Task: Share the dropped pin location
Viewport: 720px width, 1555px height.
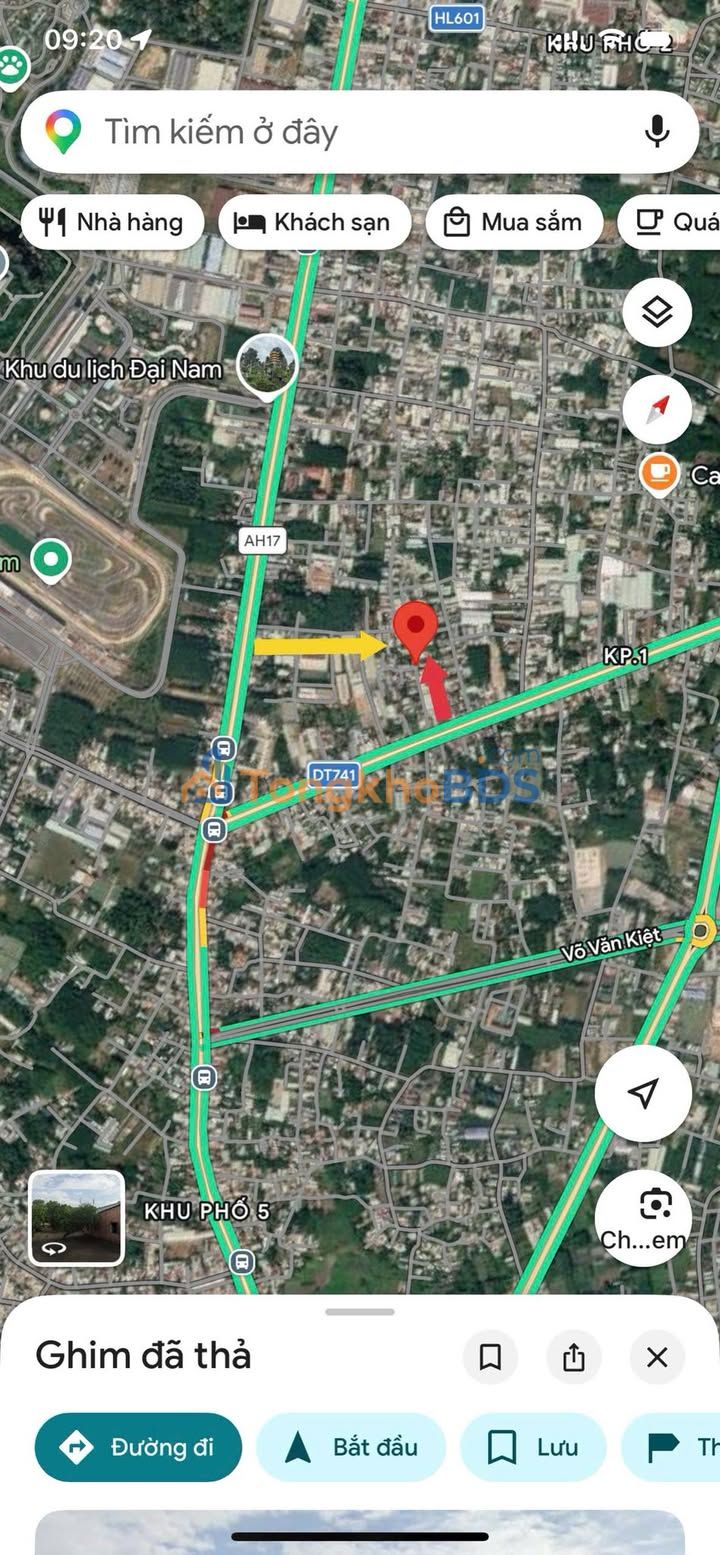Action: [x=573, y=1357]
